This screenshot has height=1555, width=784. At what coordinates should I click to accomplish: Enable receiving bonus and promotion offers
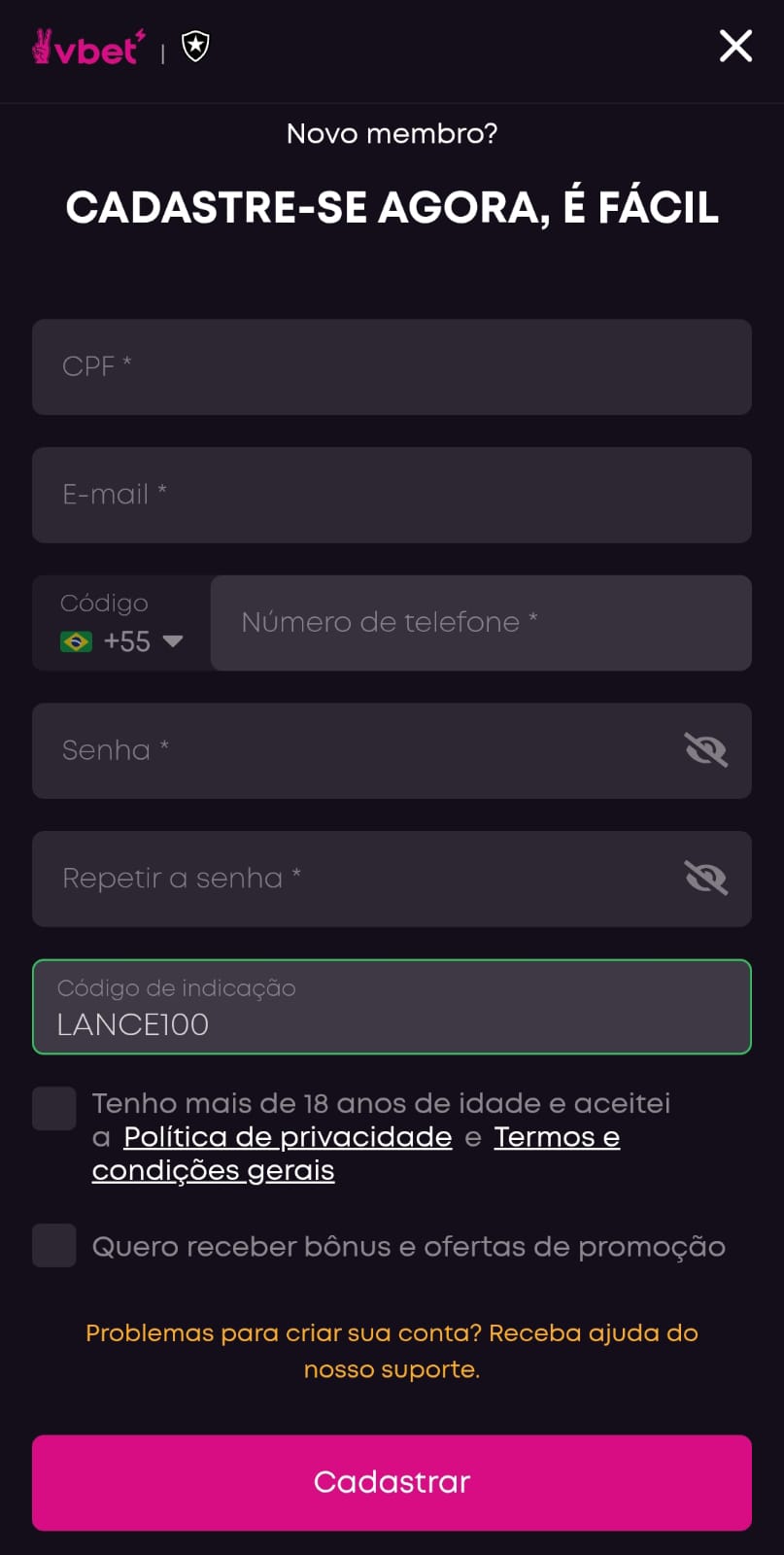tap(53, 1245)
